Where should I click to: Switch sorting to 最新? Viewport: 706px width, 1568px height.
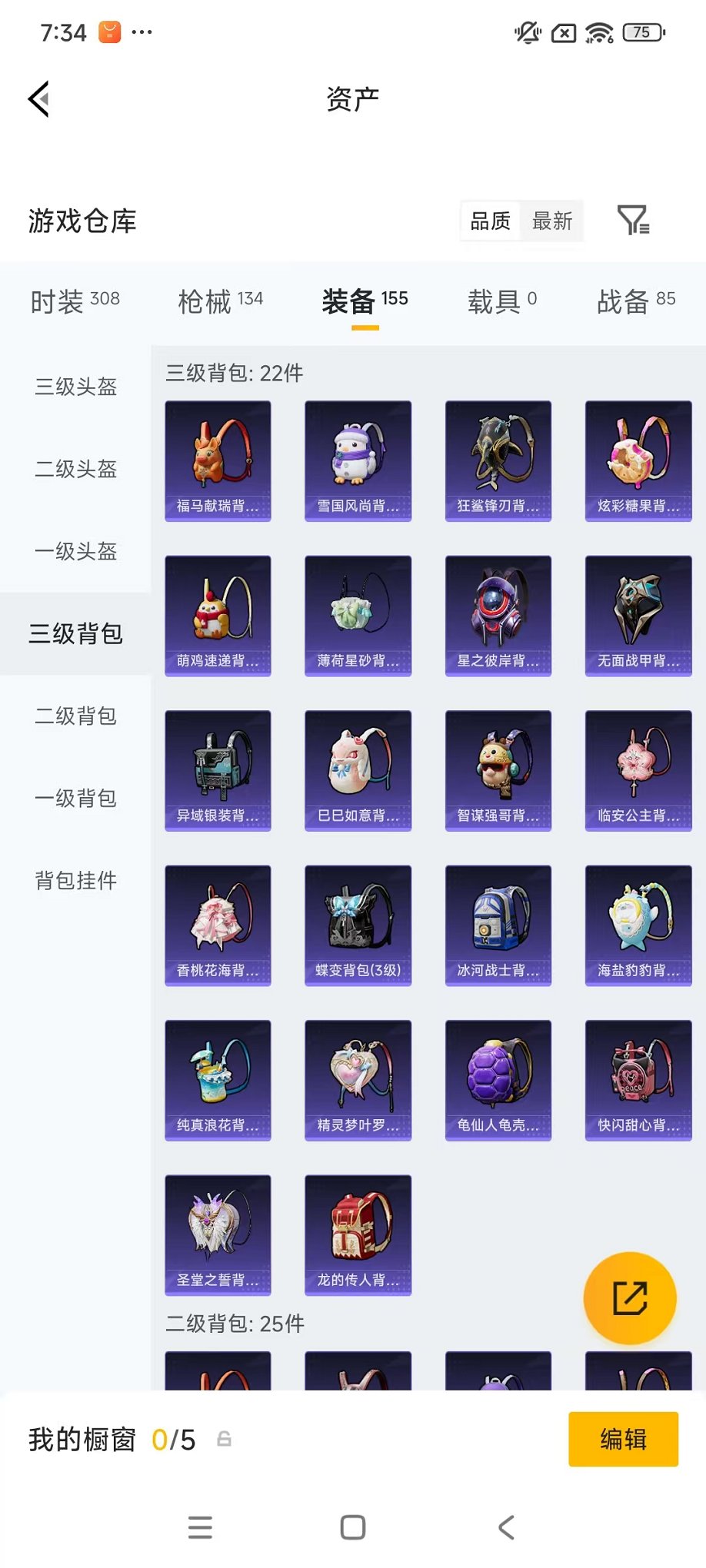(552, 221)
